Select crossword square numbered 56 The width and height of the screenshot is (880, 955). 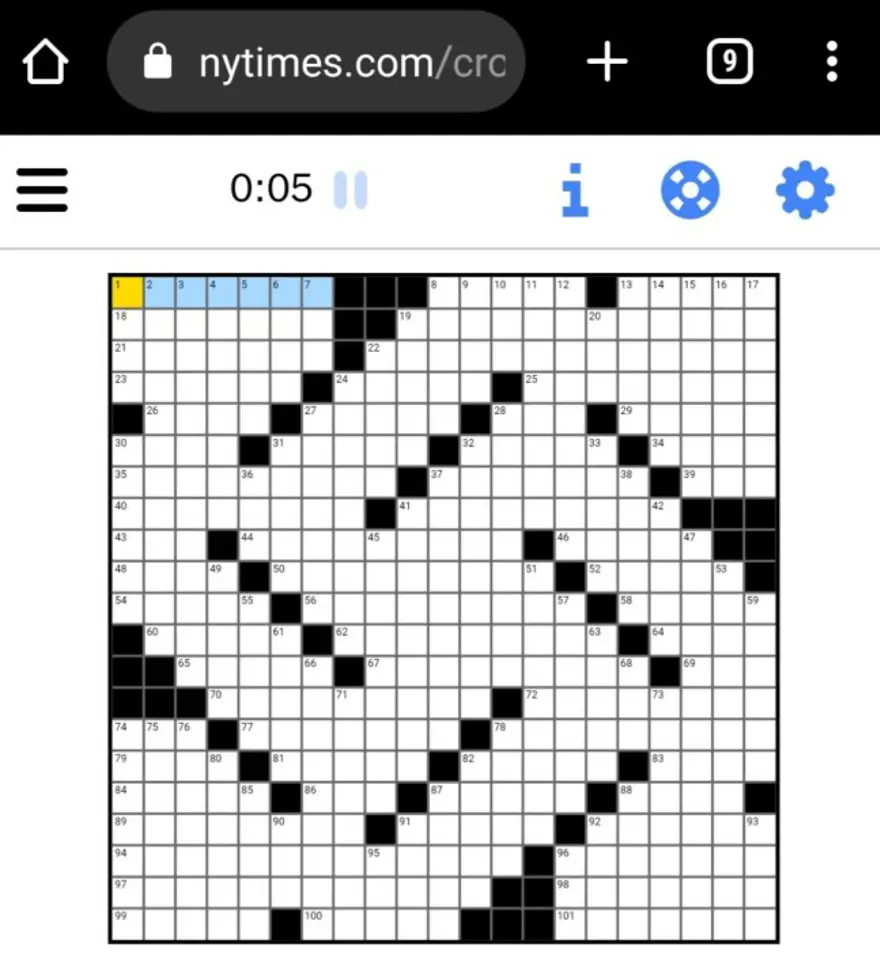(317, 609)
